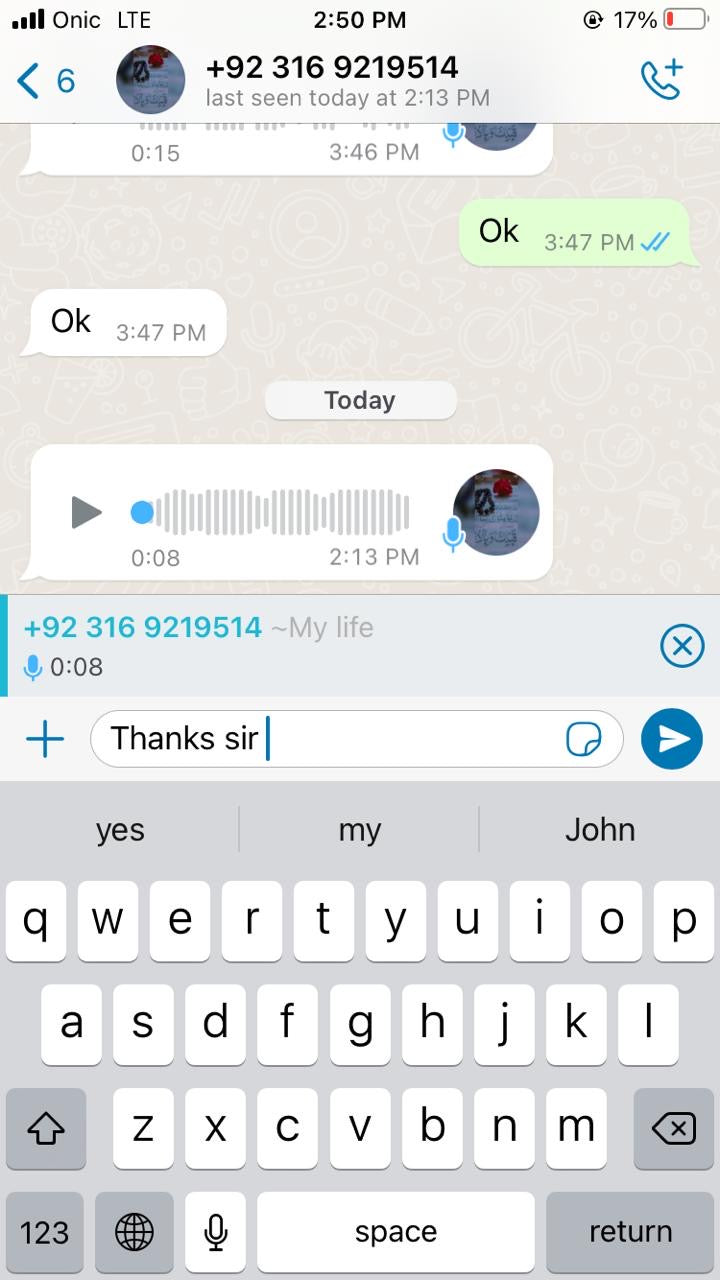Choose the suggestion "yes"

coord(120,829)
